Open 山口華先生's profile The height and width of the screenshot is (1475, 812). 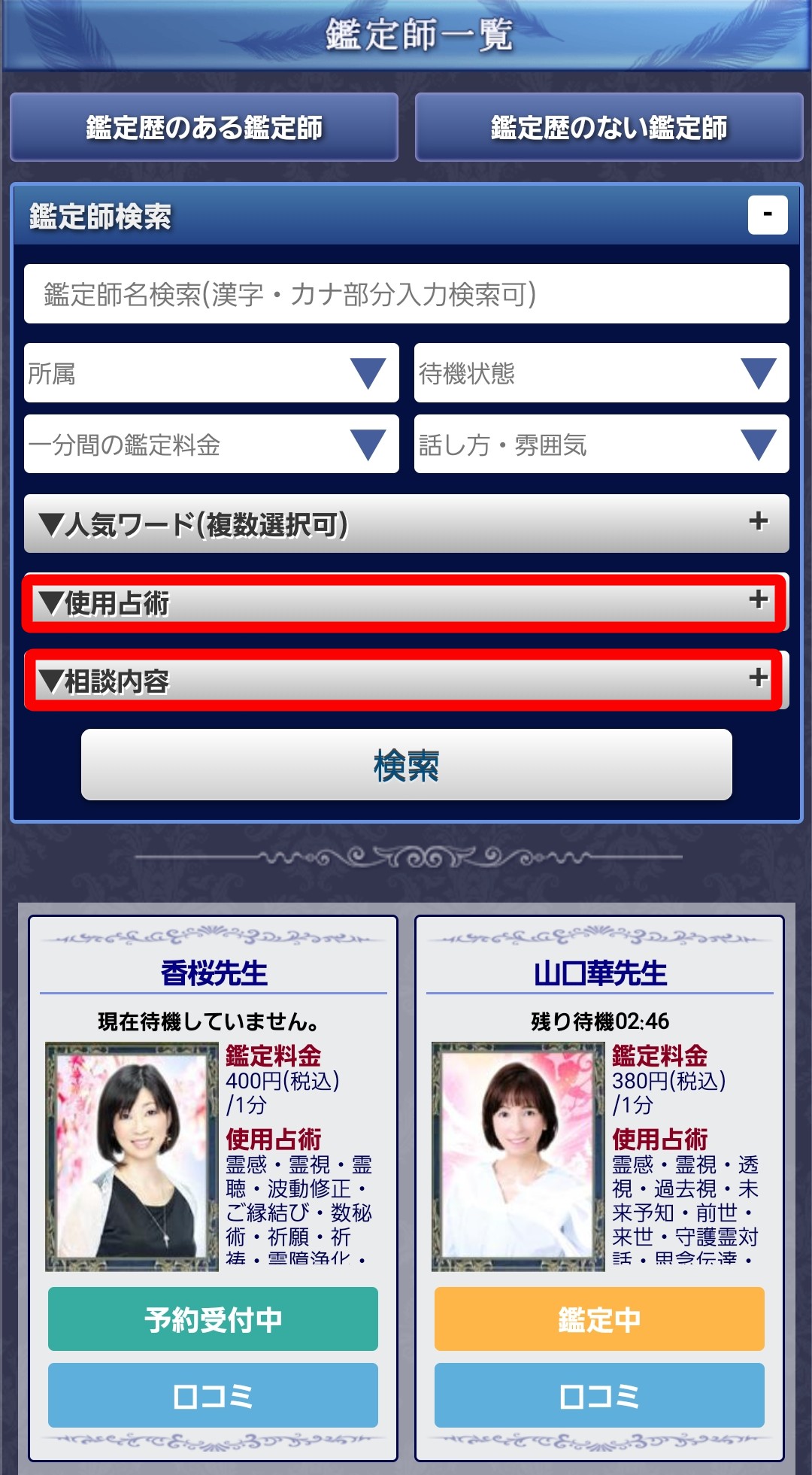[x=600, y=973]
